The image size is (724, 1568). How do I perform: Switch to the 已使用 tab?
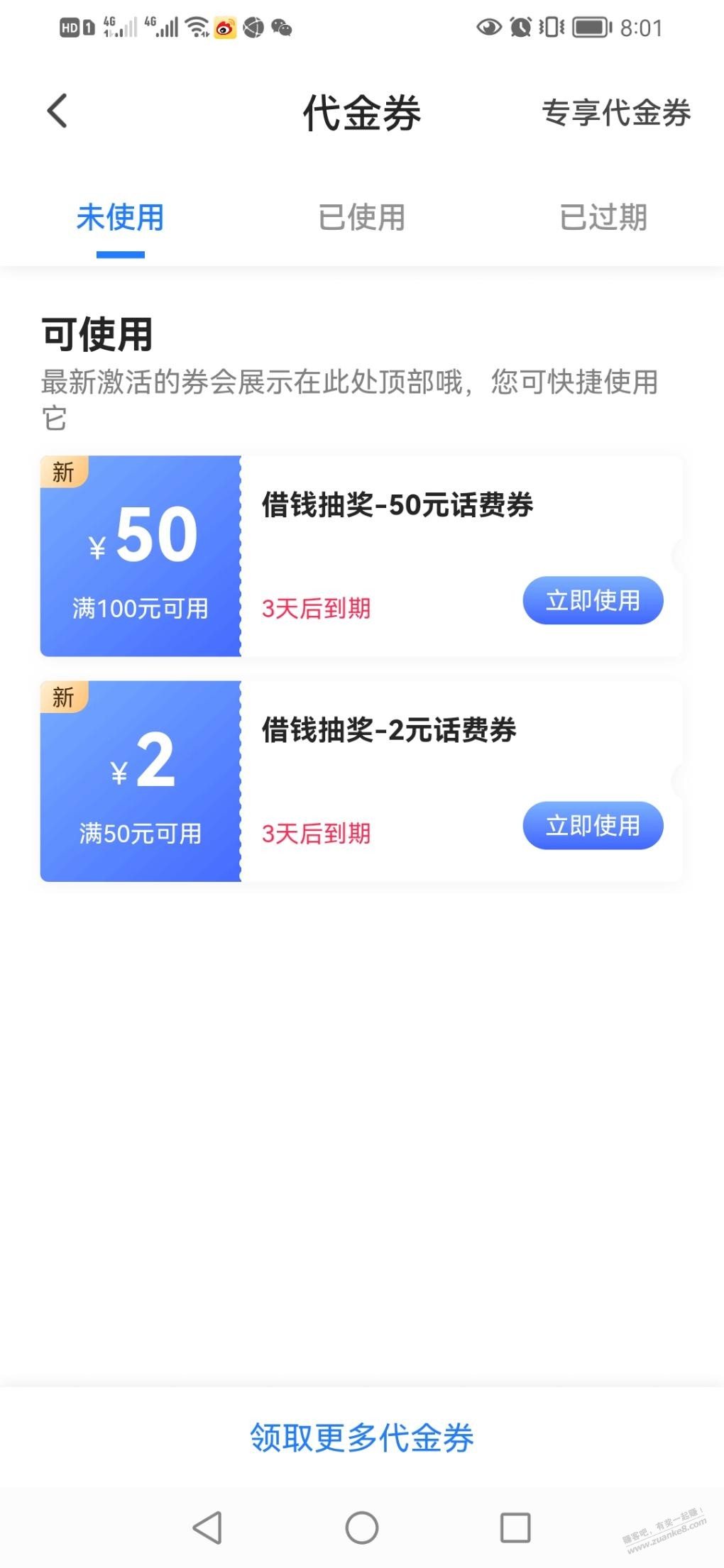click(361, 217)
